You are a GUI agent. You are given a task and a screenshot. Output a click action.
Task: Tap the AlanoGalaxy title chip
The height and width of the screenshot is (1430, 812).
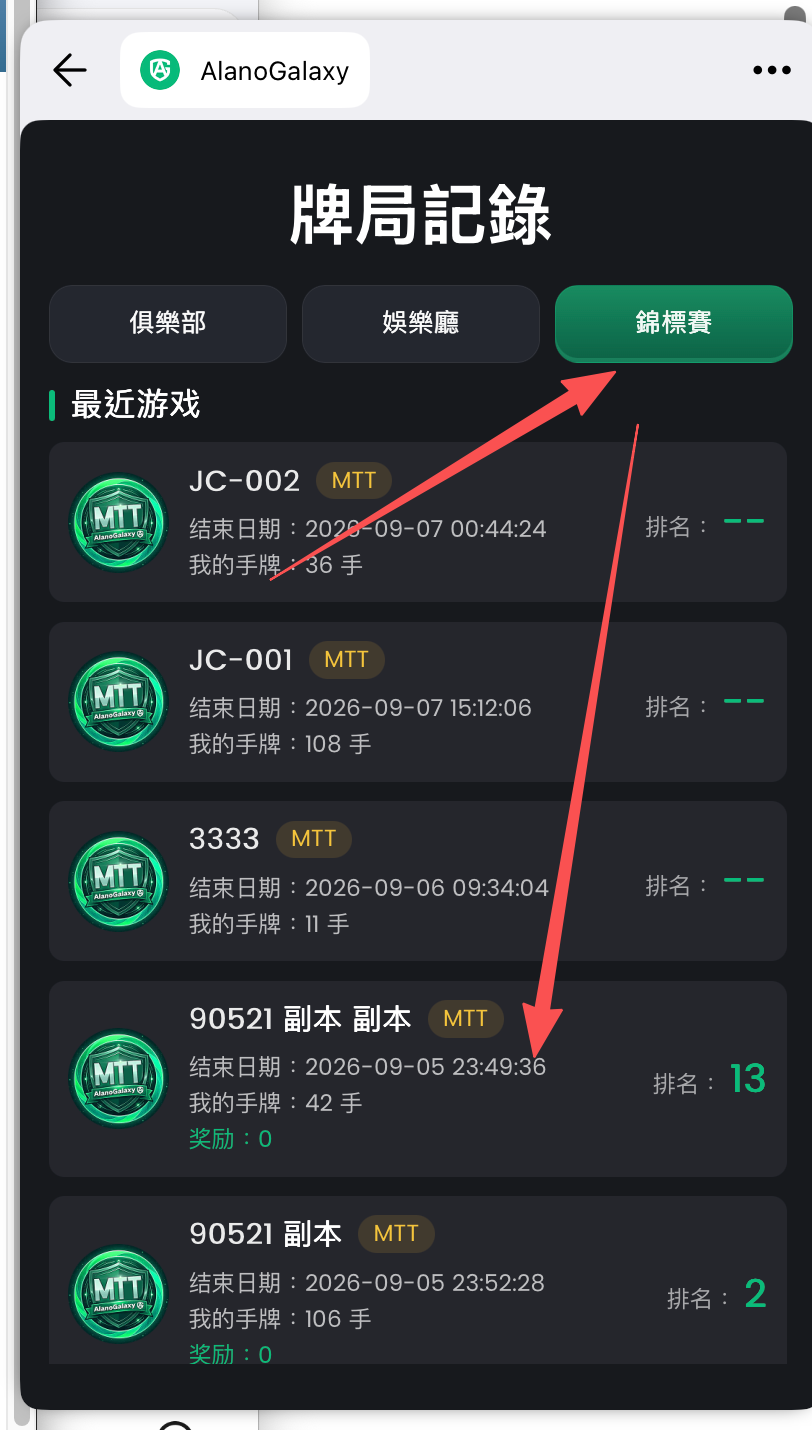pos(245,70)
